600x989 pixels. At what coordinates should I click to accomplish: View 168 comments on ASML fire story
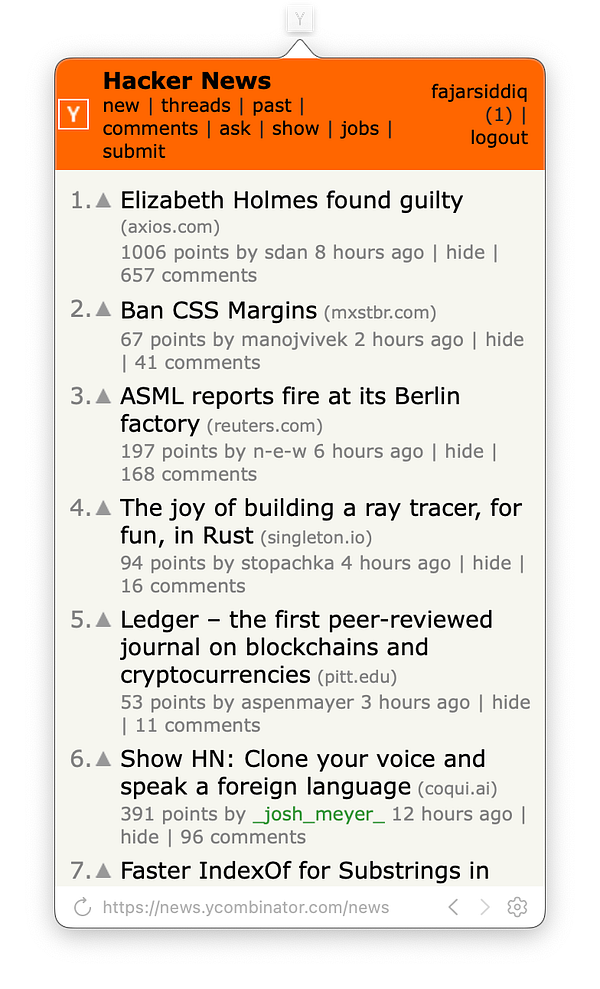coord(189,474)
